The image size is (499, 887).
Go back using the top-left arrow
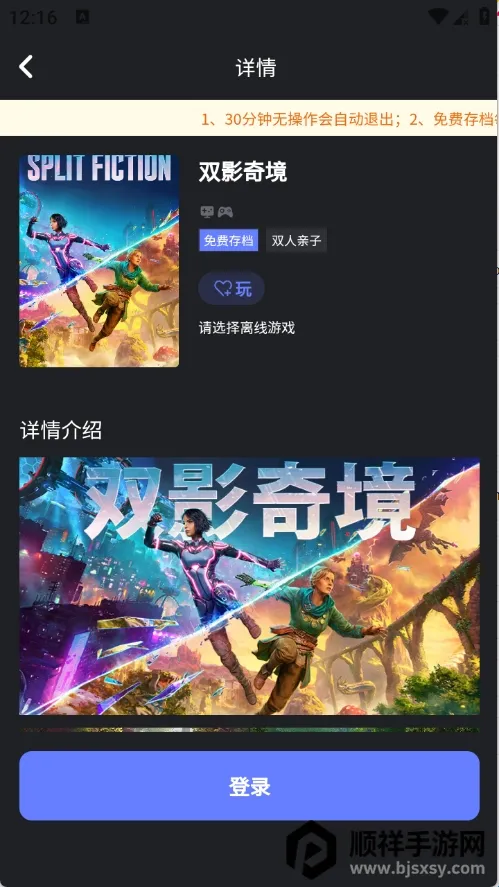[26, 67]
